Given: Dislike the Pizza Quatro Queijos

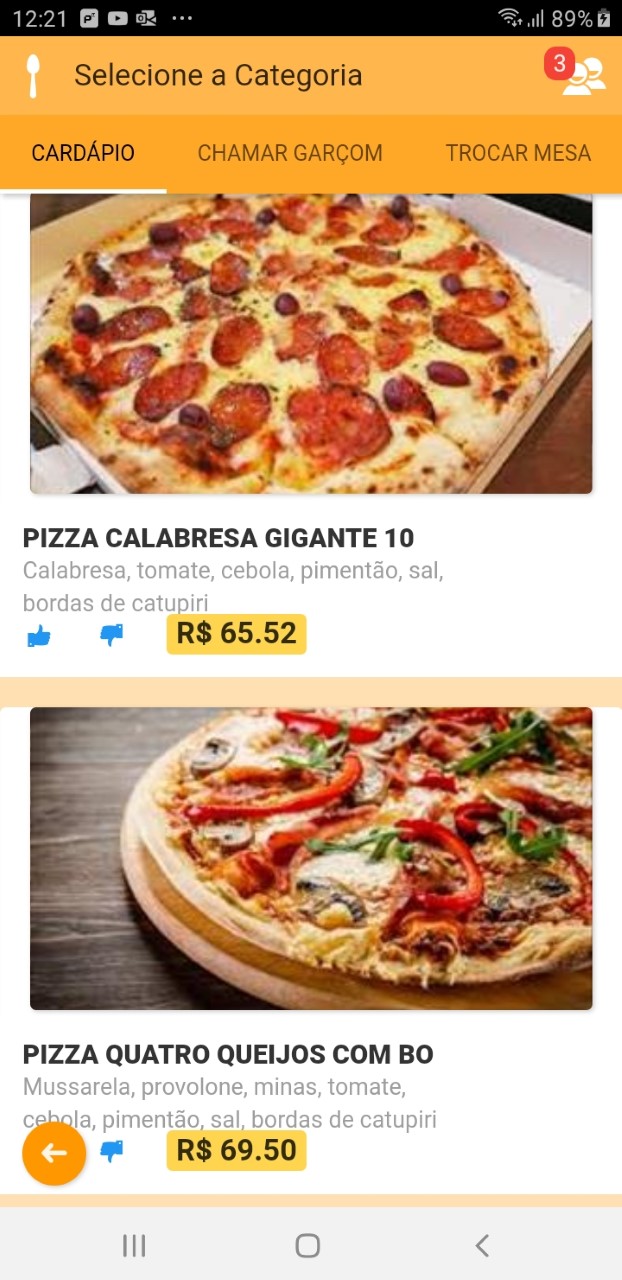Looking at the screenshot, I should point(112,1151).
